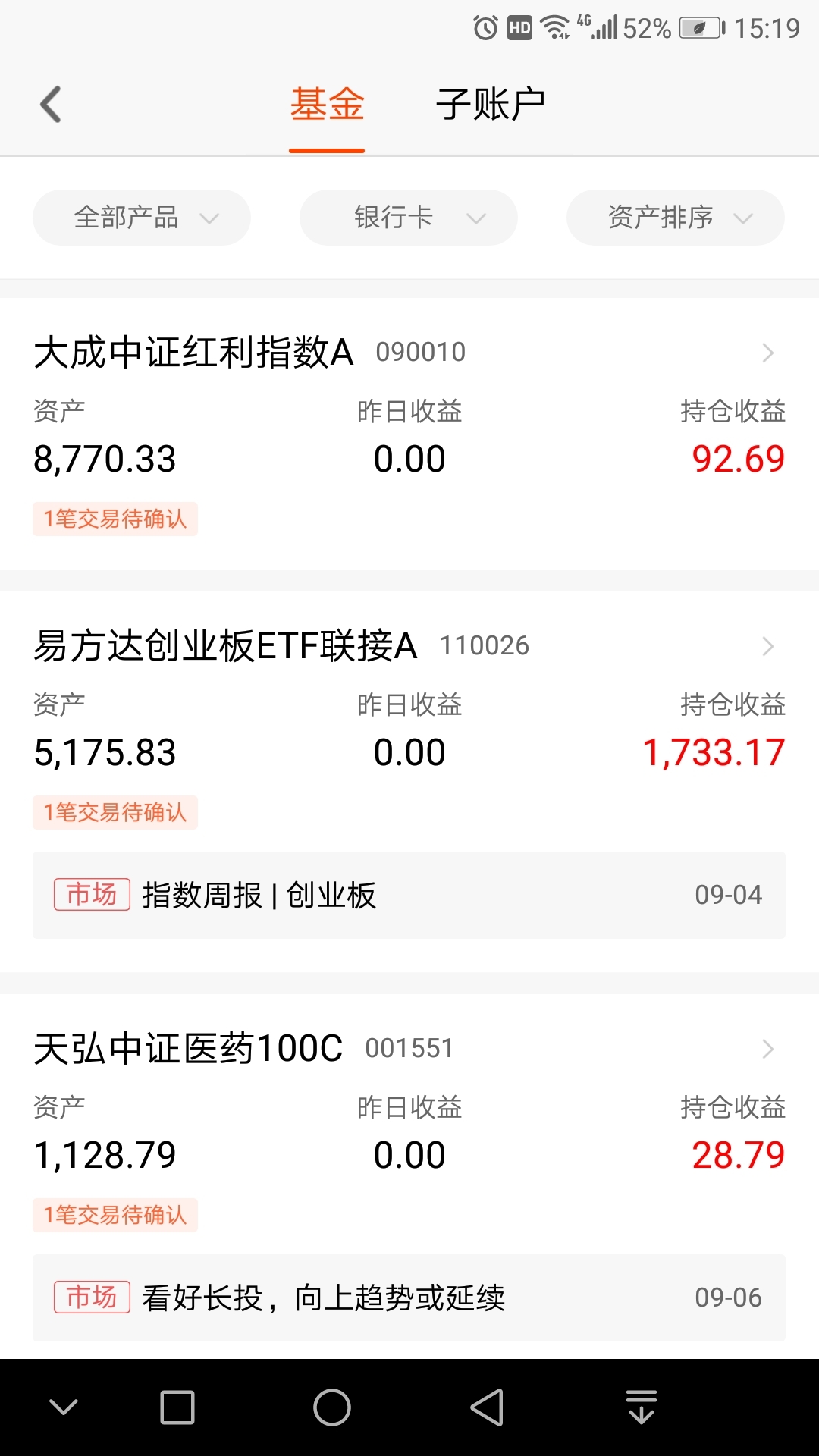Open system recent apps square button
This screenshot has width=819, height=1456.
(177, 1407)
